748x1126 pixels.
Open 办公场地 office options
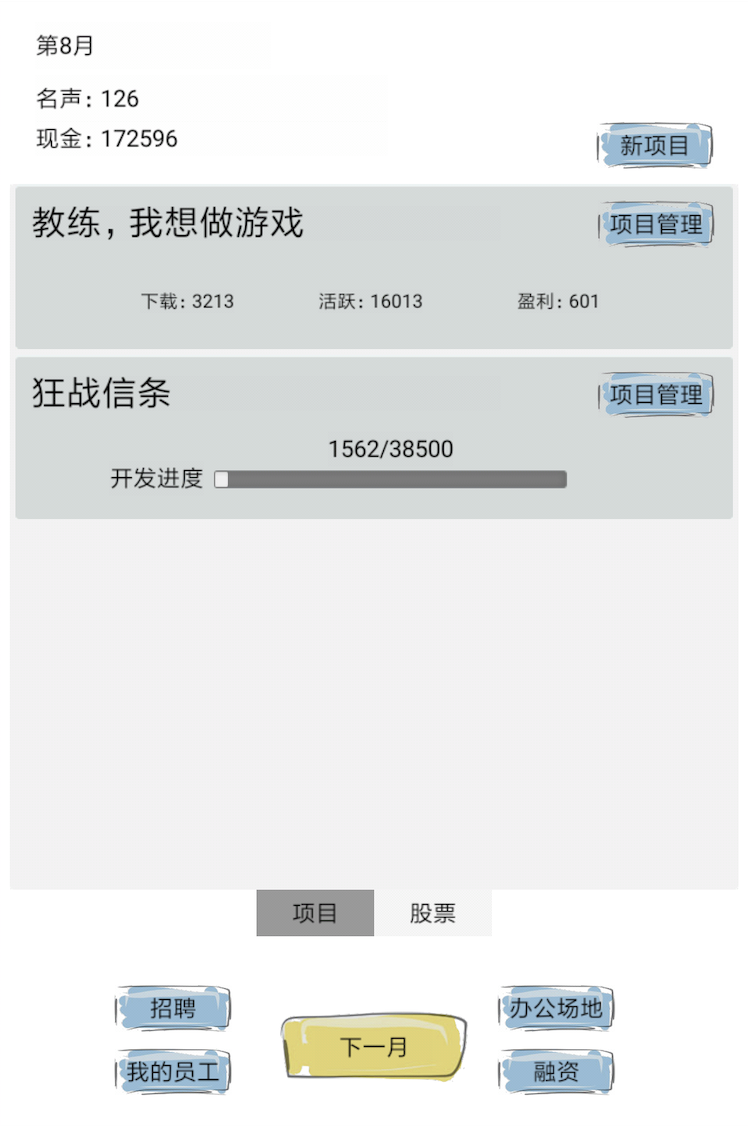click(x=556, y=1008)
